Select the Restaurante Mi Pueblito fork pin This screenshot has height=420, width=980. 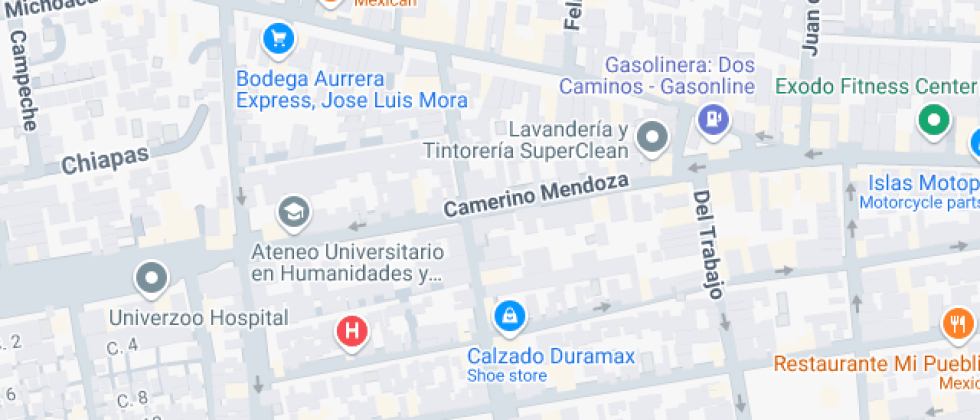(958, 326)
